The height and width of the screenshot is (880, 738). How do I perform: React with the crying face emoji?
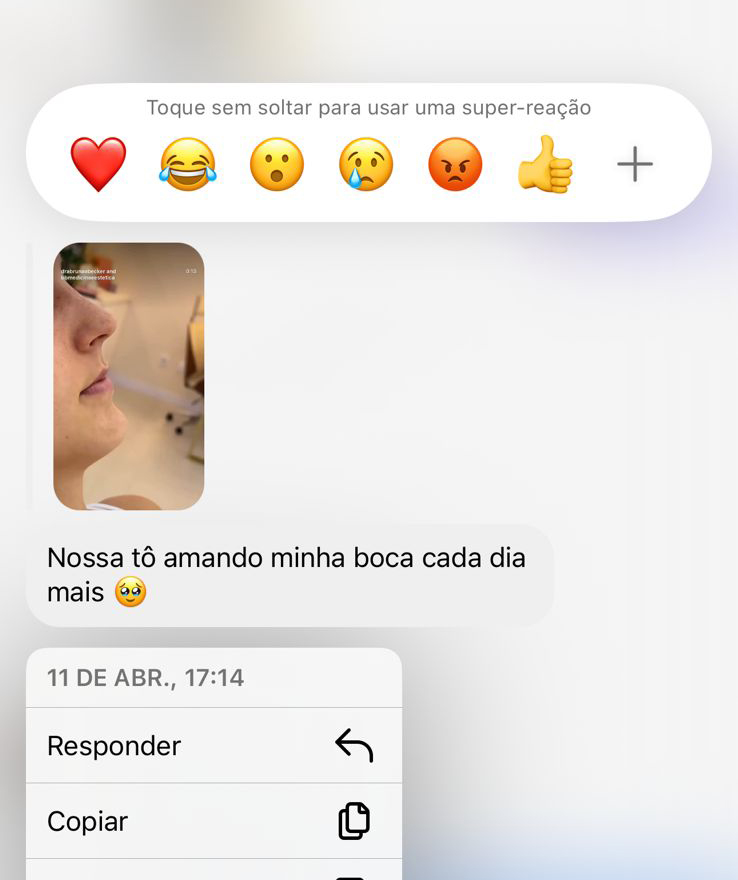click(365, 165)
